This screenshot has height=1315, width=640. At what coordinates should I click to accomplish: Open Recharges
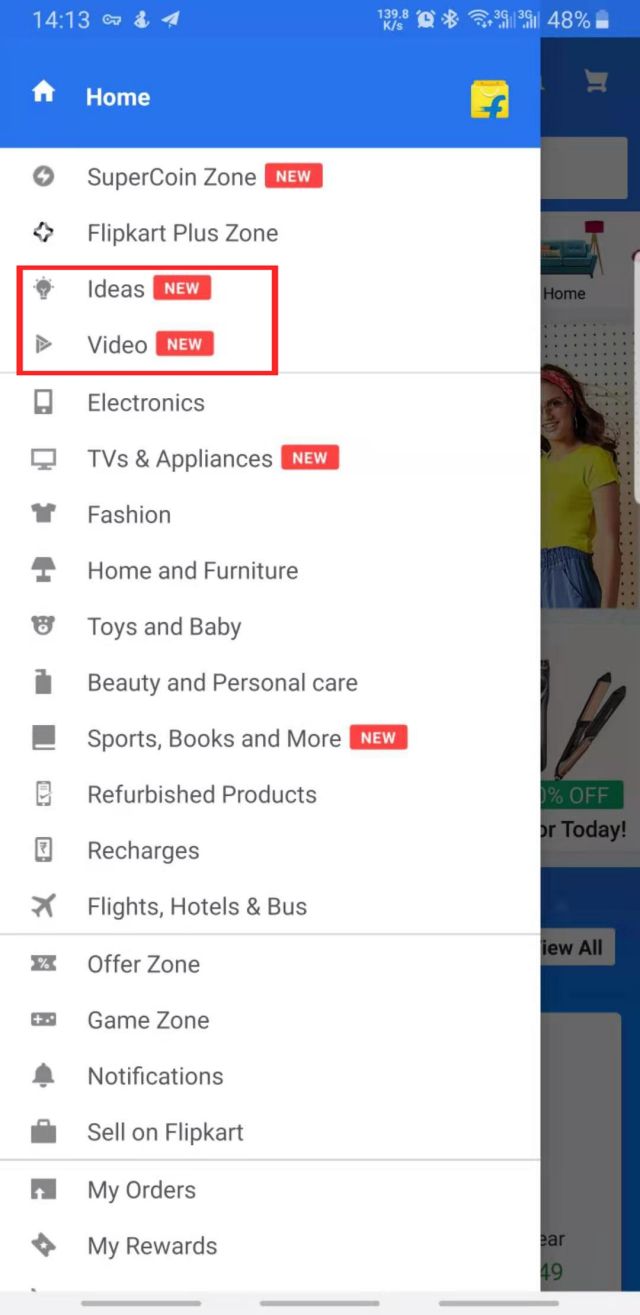pos(143,851)
